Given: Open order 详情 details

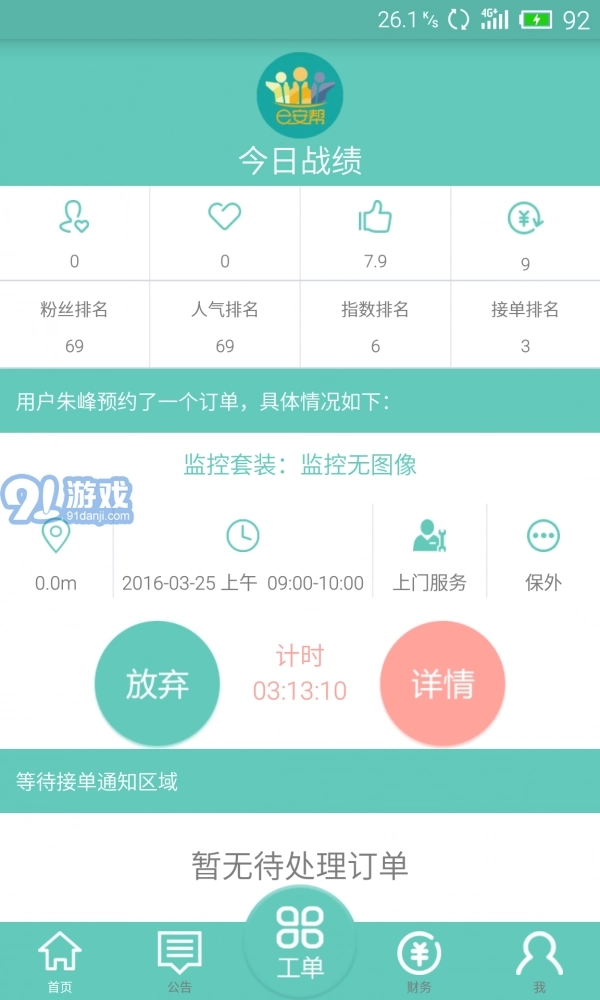Looking at the screenshot, I should click(x=442, y=684).
